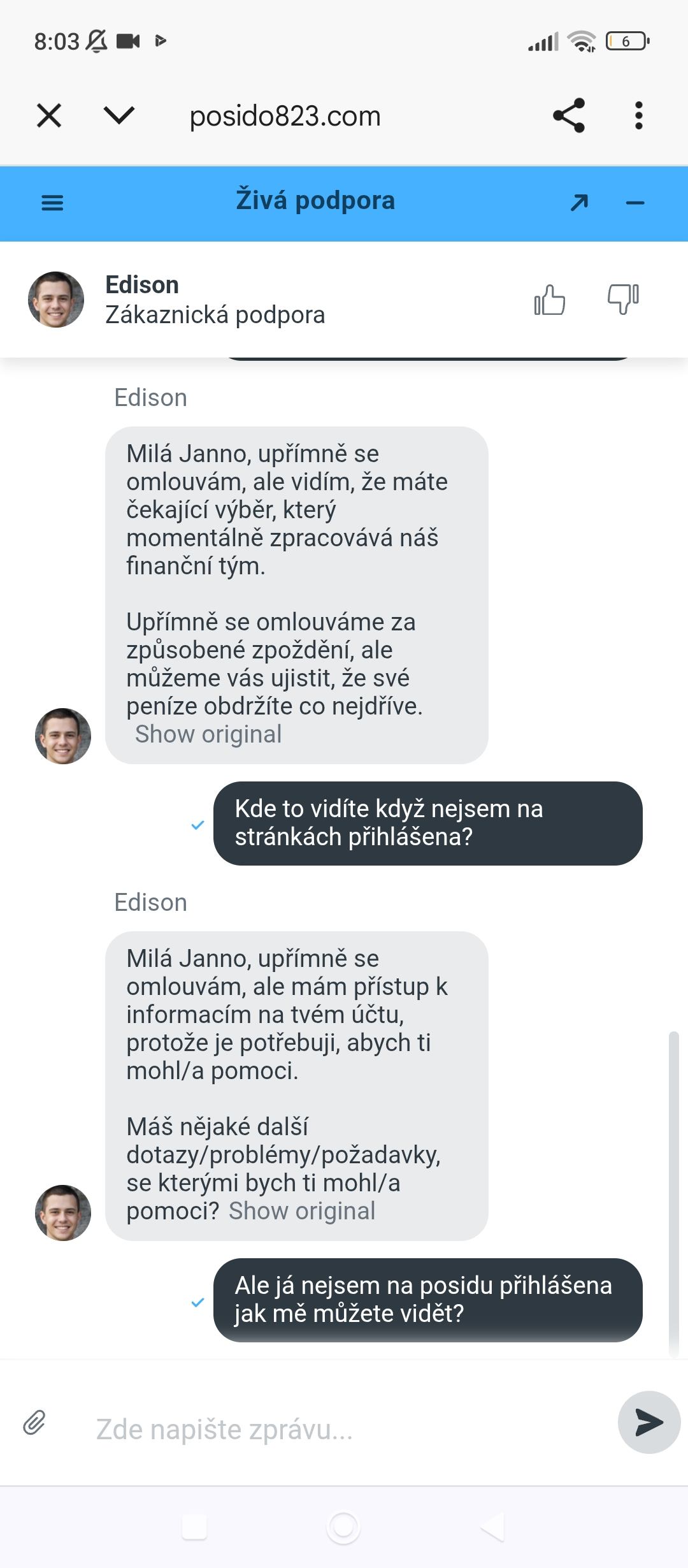This screenshot has height=1568, width=688.
Task: Go to the home screen
Action: point(343,1527)
